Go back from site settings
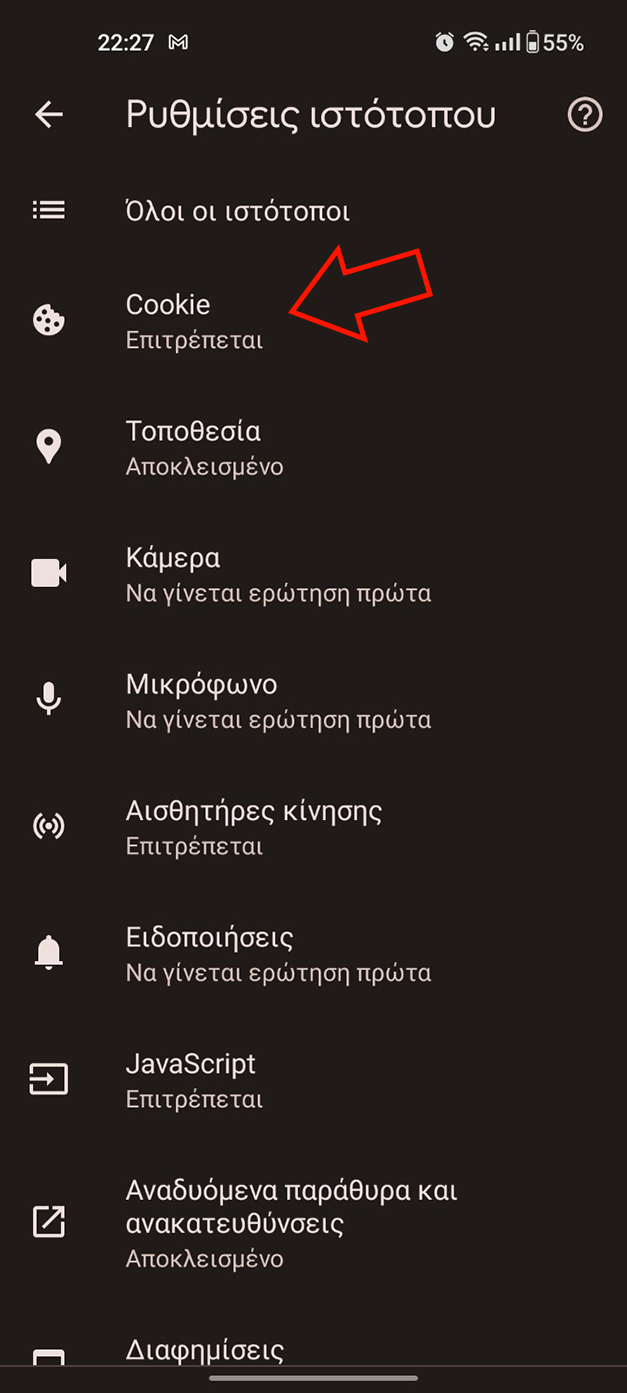This screenshot has width=627, height=1393. 49,115
